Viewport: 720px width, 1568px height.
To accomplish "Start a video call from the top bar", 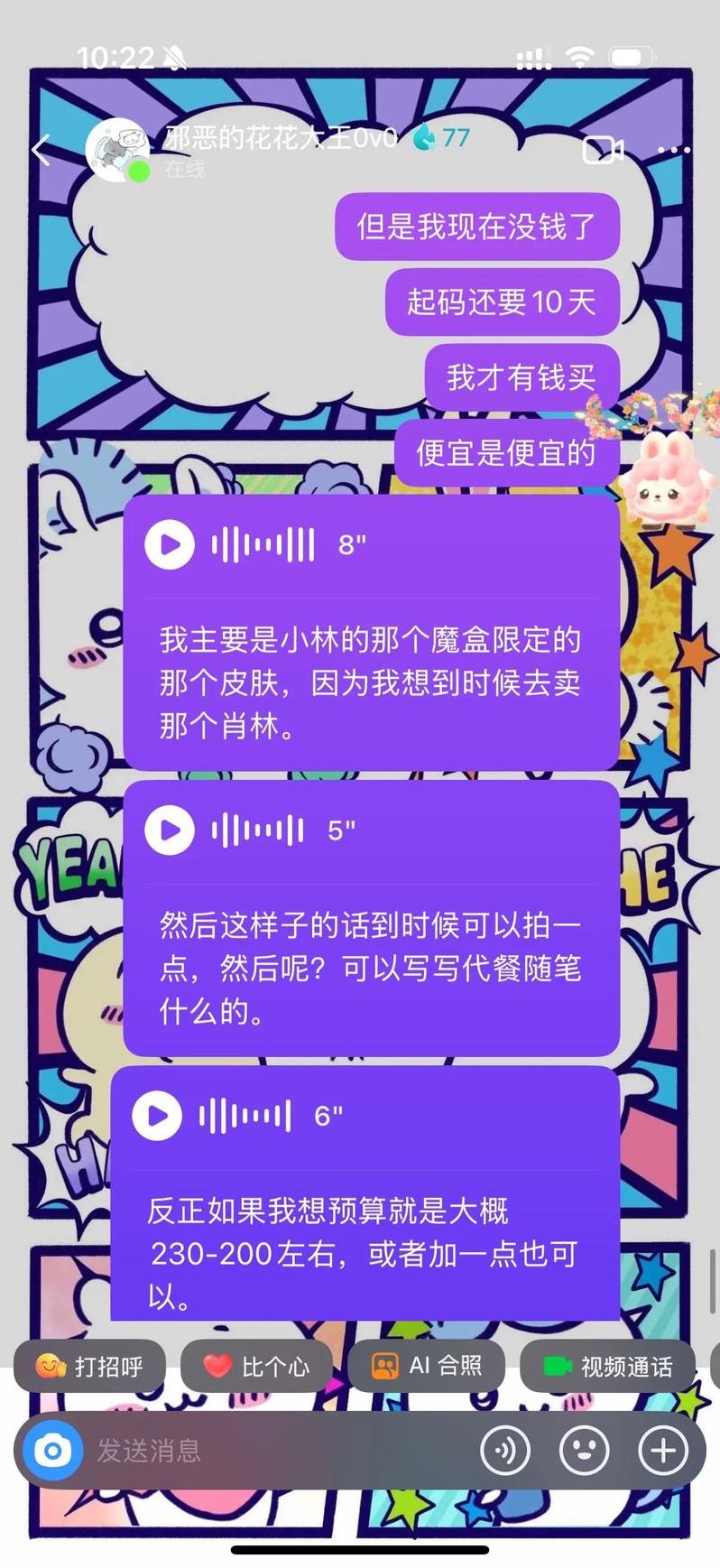I will pyautogui.click(x=603, y=150).
